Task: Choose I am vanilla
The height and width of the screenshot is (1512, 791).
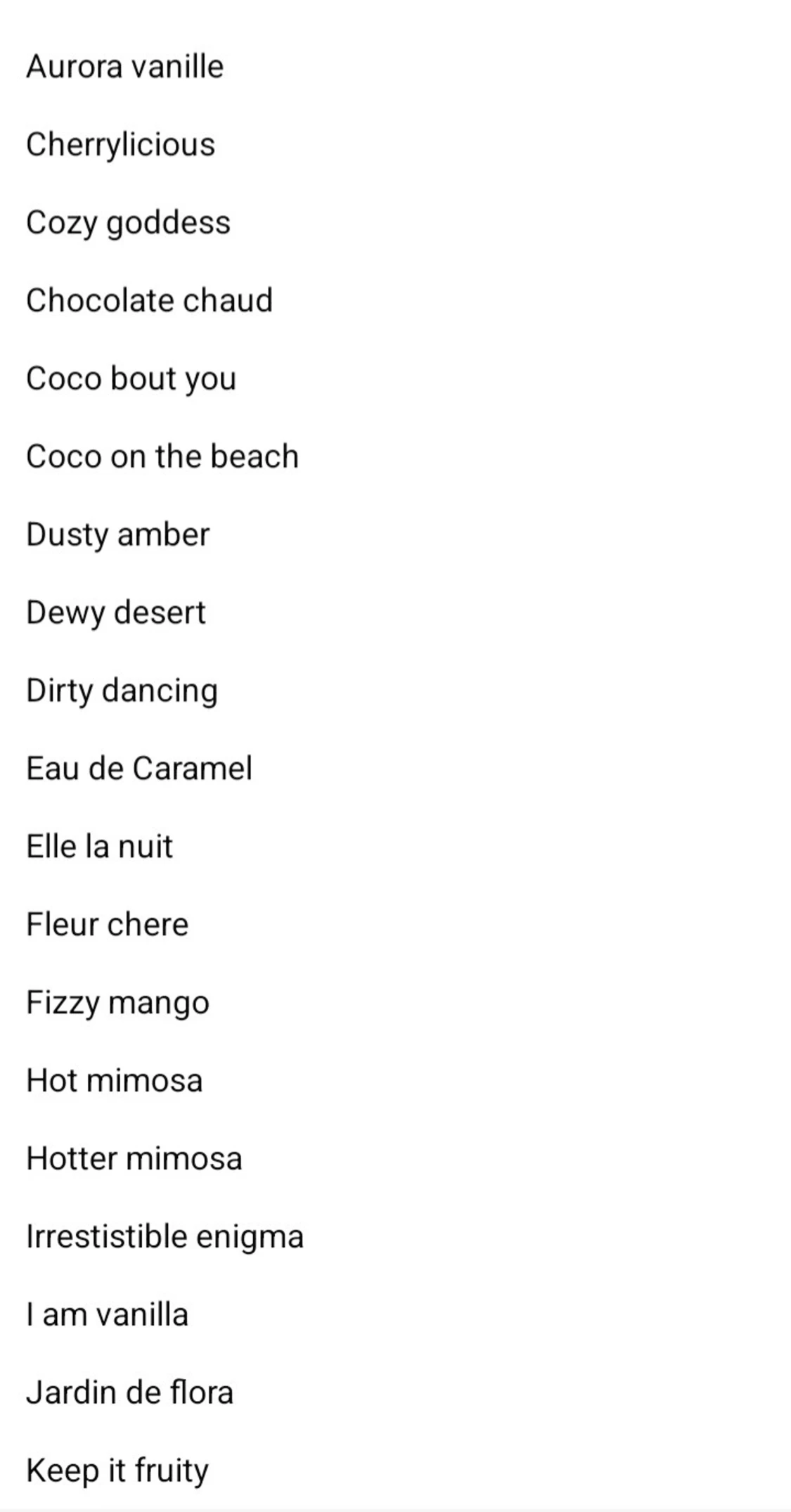Action: pyautogui.click(x=107, y=1314)
